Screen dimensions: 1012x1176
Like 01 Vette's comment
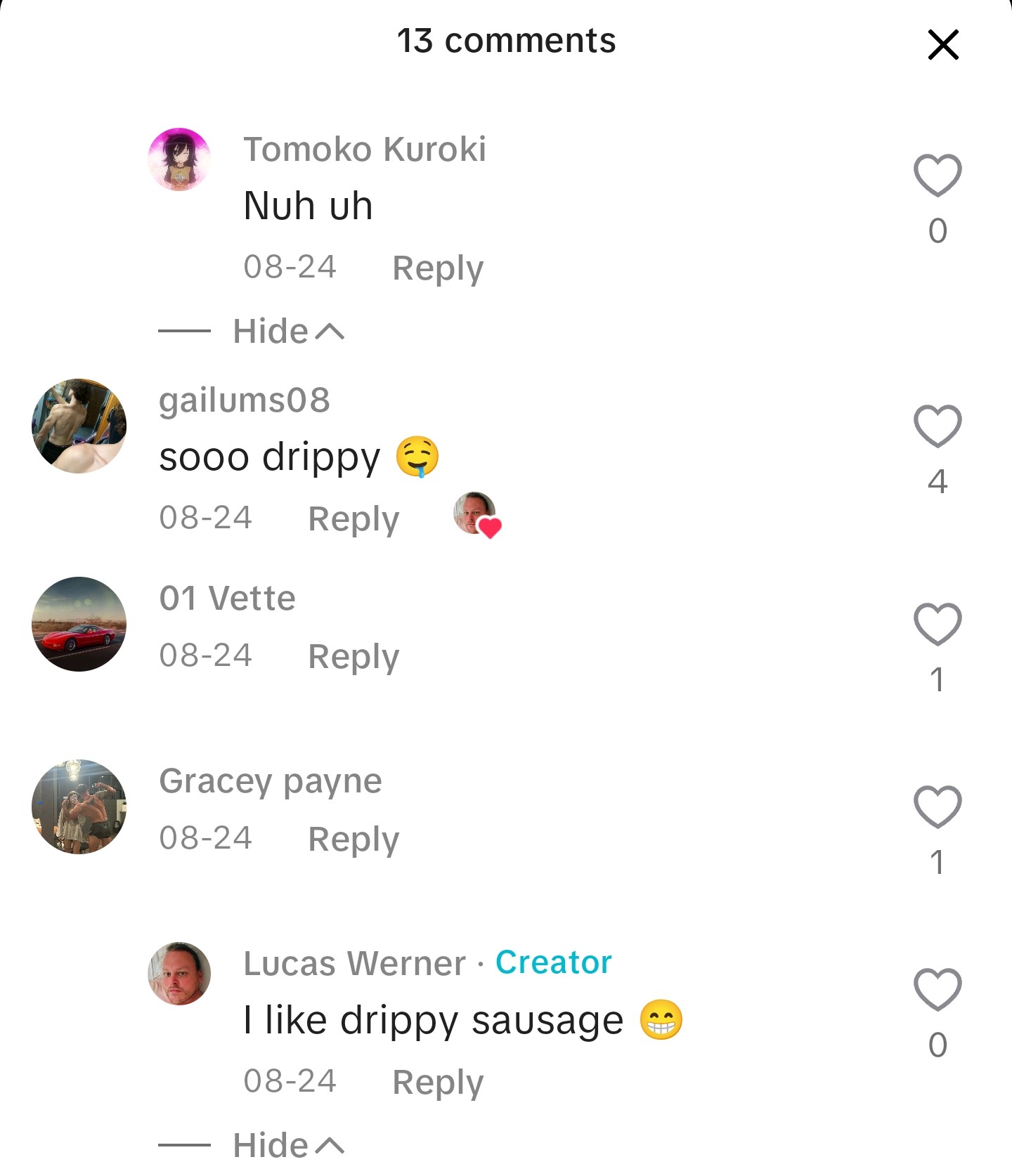[x=938, y=625]
